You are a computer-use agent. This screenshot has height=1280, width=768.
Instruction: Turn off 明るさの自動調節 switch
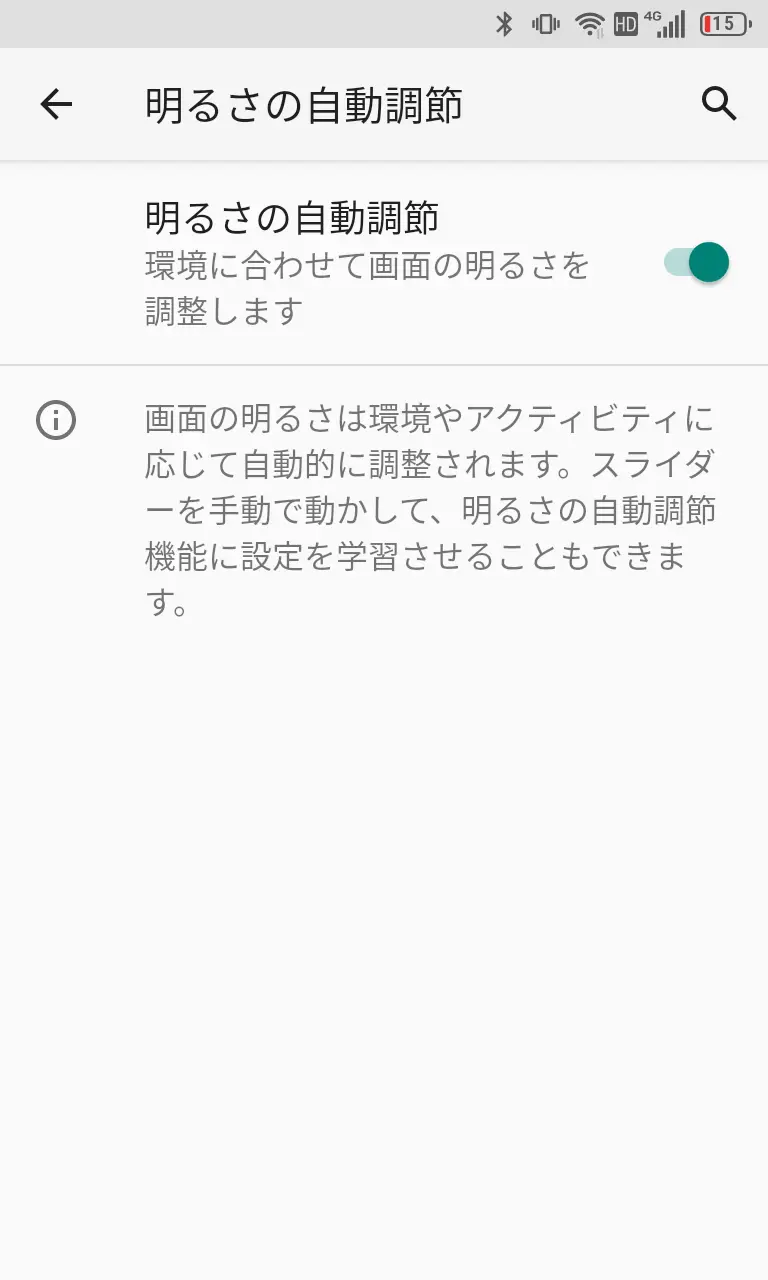pyautogui.click(x=697, y=263)
